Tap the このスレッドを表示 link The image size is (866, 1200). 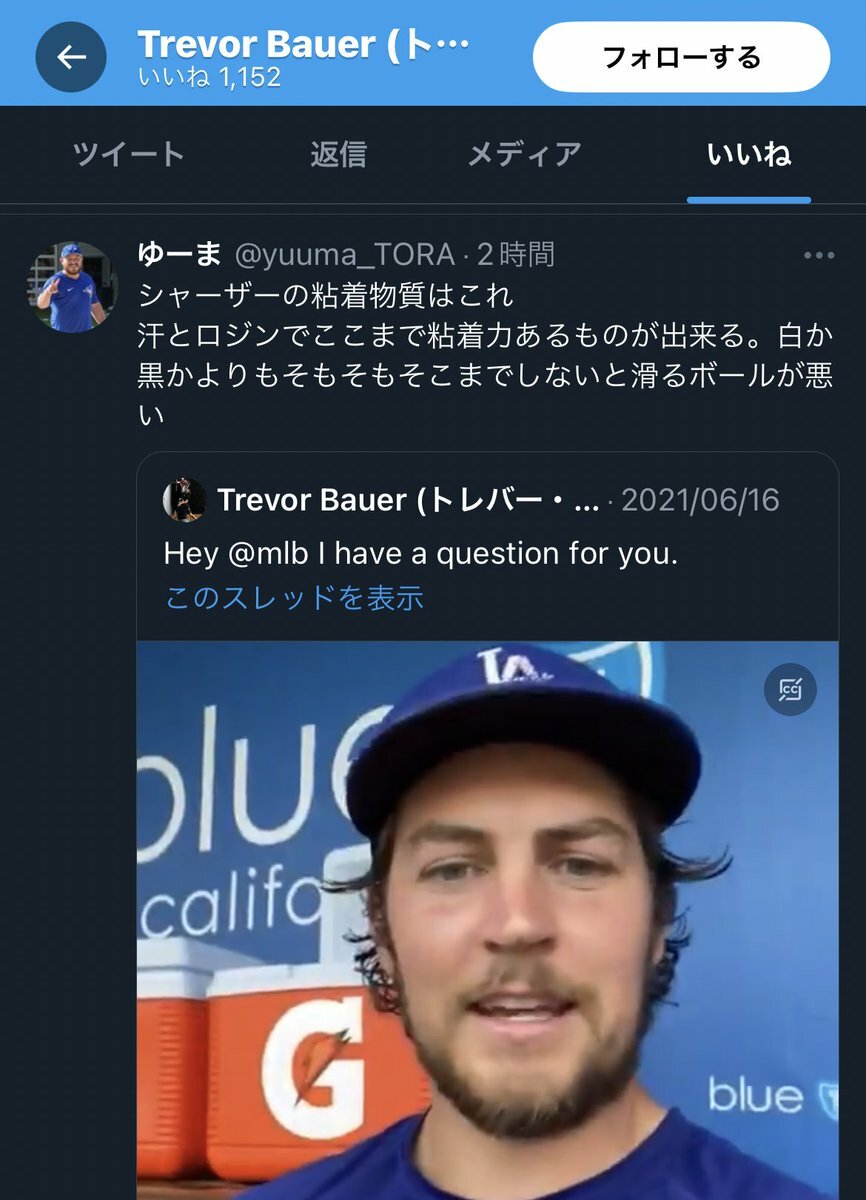click(294, 598)
